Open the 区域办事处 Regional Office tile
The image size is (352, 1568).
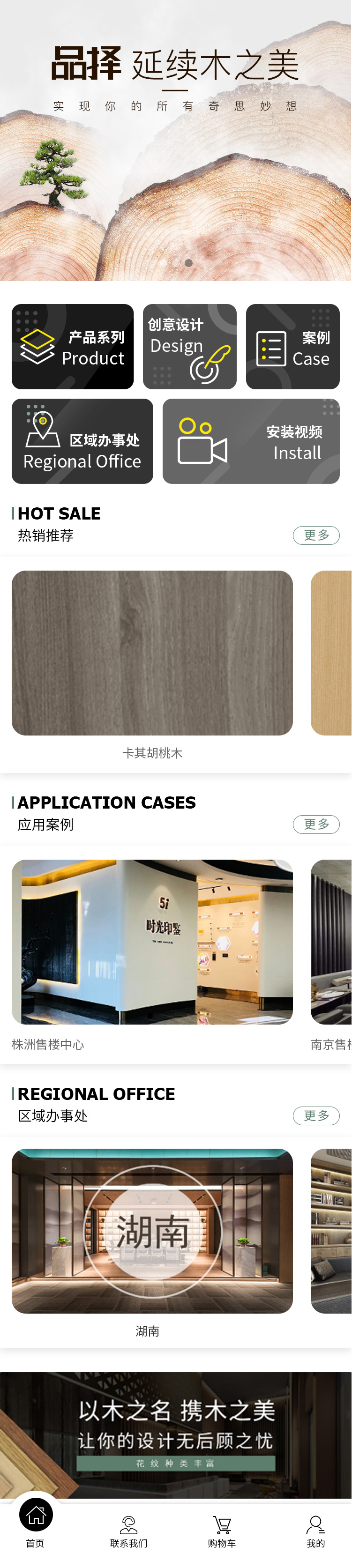(x=82, y=441)
